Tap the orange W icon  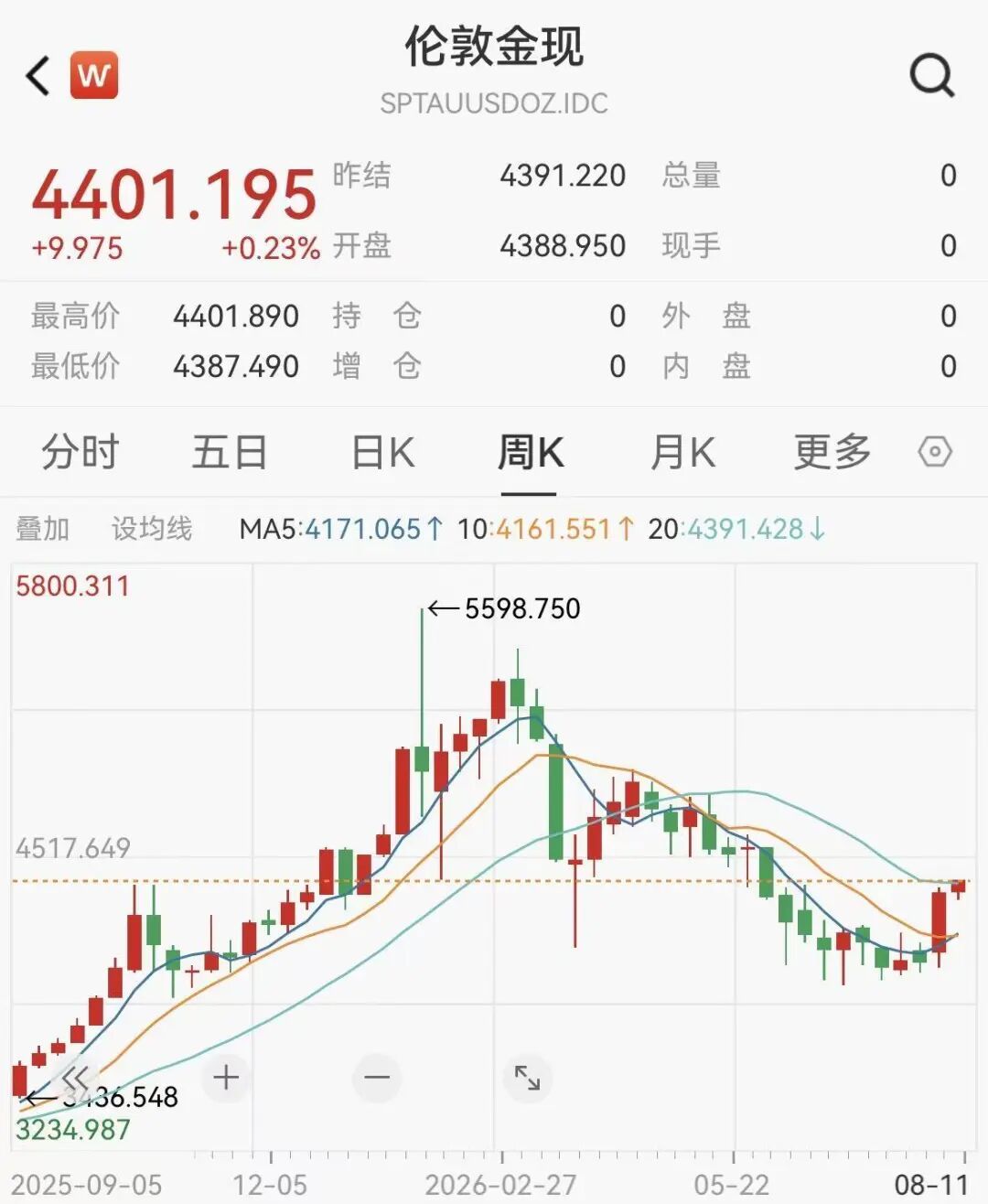(x=94, y=75)
